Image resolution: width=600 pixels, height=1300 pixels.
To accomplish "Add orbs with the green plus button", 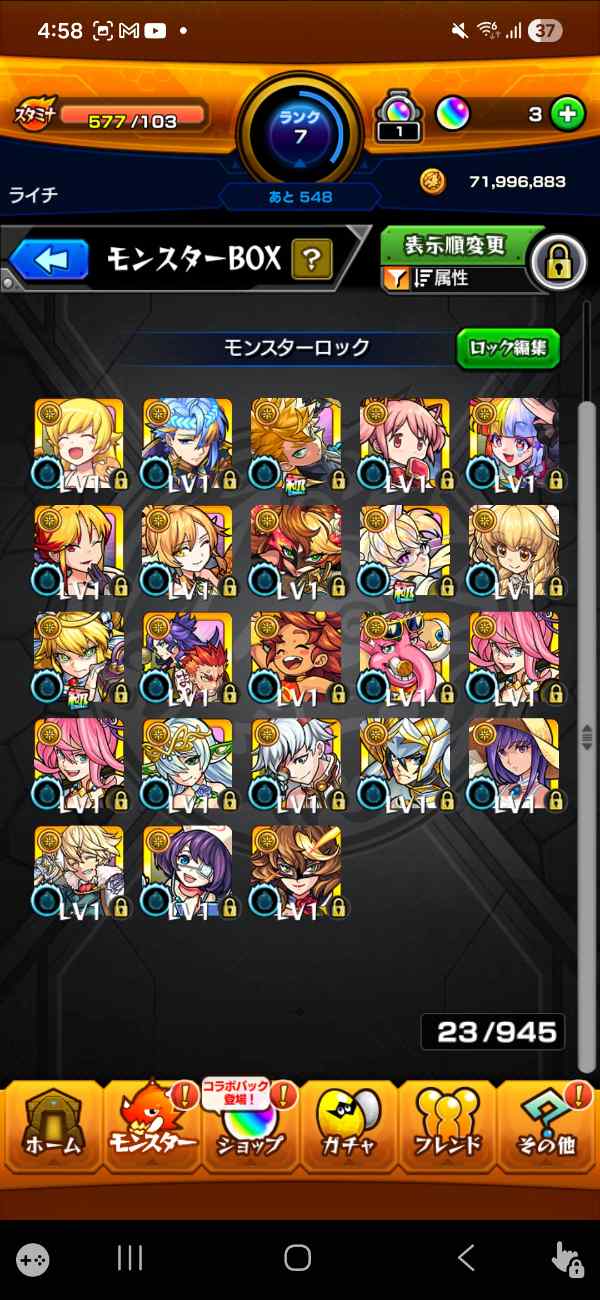I will 567,114.
